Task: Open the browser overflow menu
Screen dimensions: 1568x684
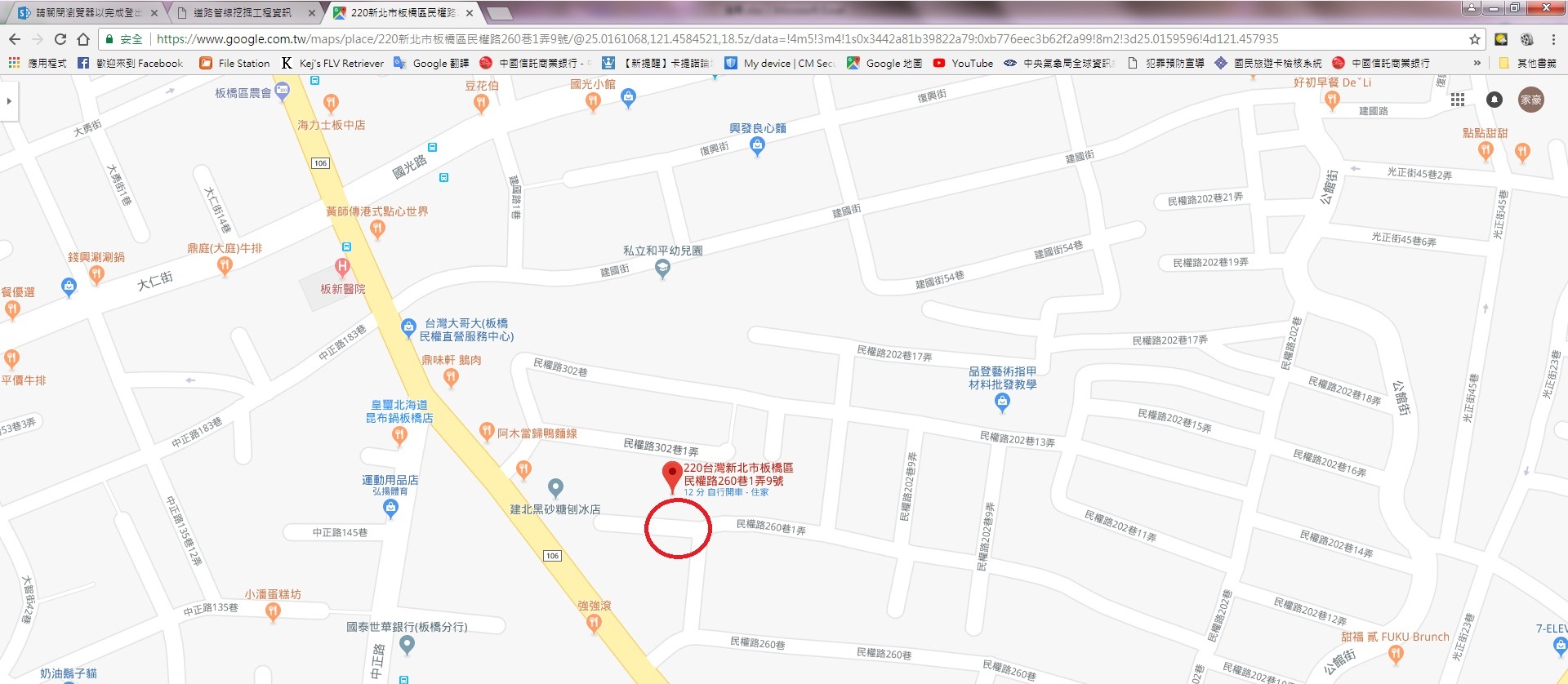Action: point(1553,39)
